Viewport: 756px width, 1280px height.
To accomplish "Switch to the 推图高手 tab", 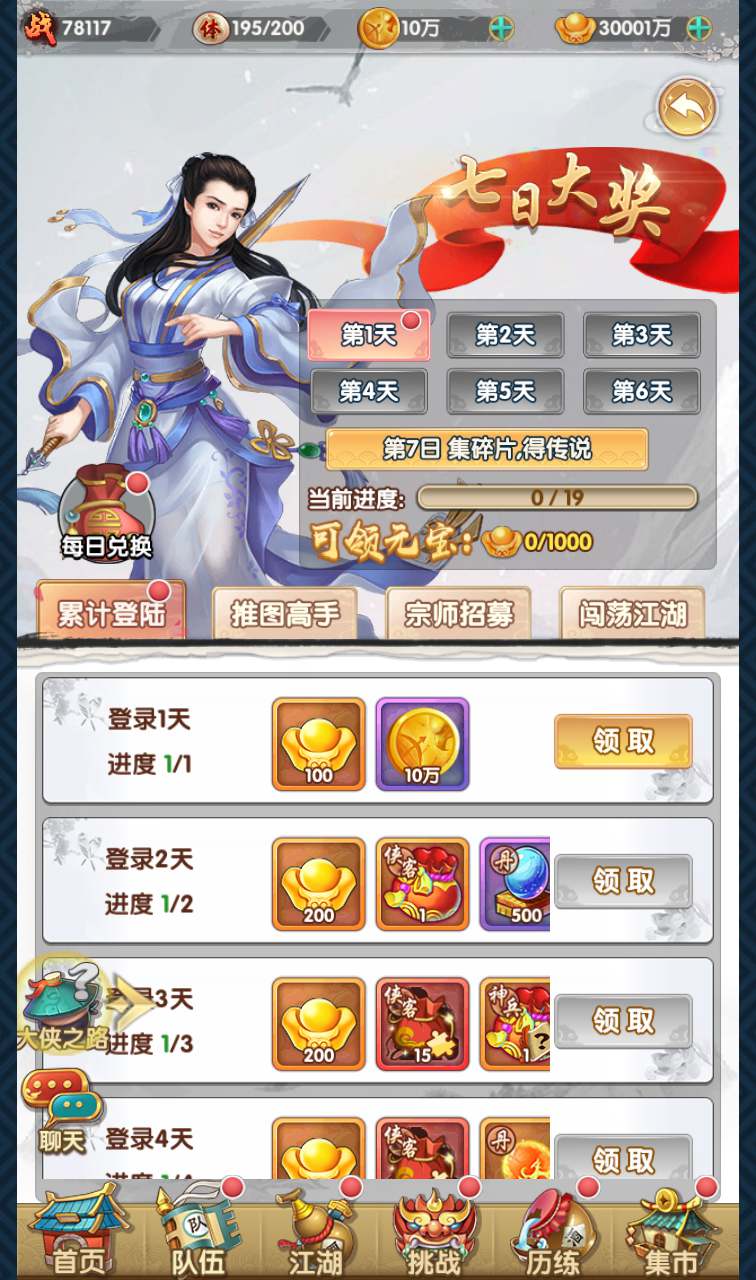I will (x=285, y=613).
